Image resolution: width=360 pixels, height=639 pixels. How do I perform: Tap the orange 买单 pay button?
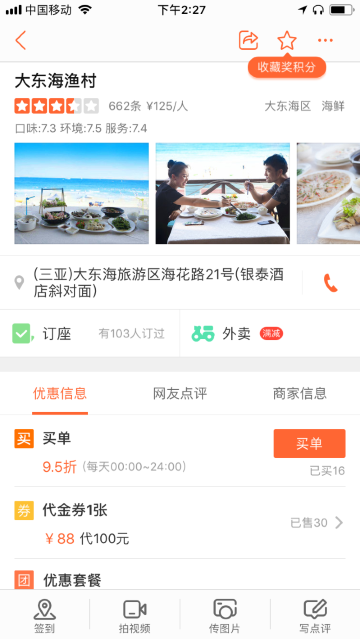coord(309,443)
